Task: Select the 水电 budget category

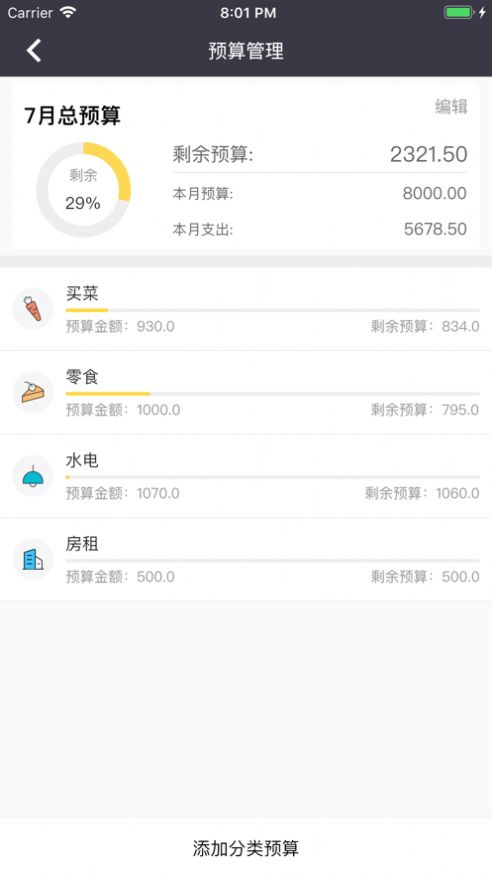Action: (x=246, y=476)
